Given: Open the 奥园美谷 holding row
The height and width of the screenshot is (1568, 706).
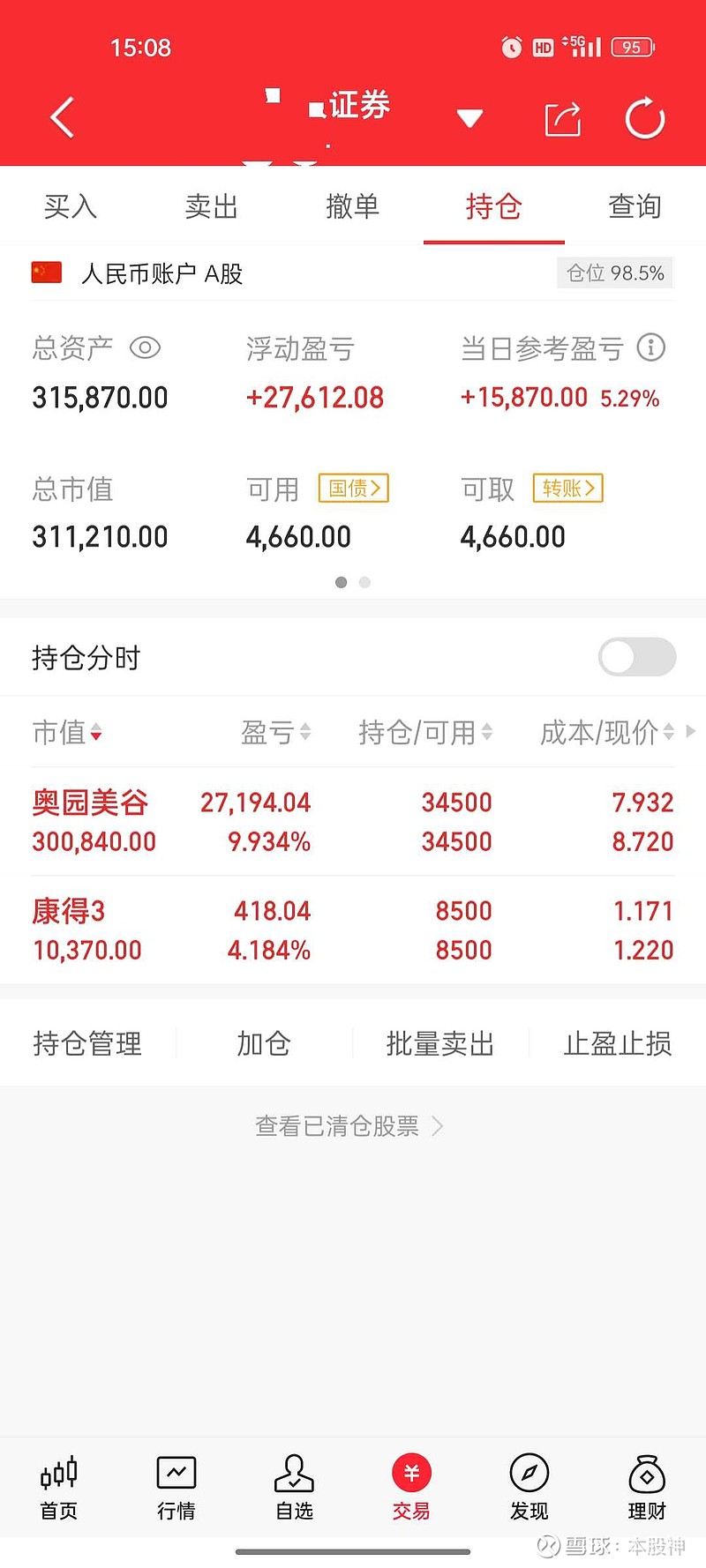Looking at the screenshot, I should tap(353, 821).
